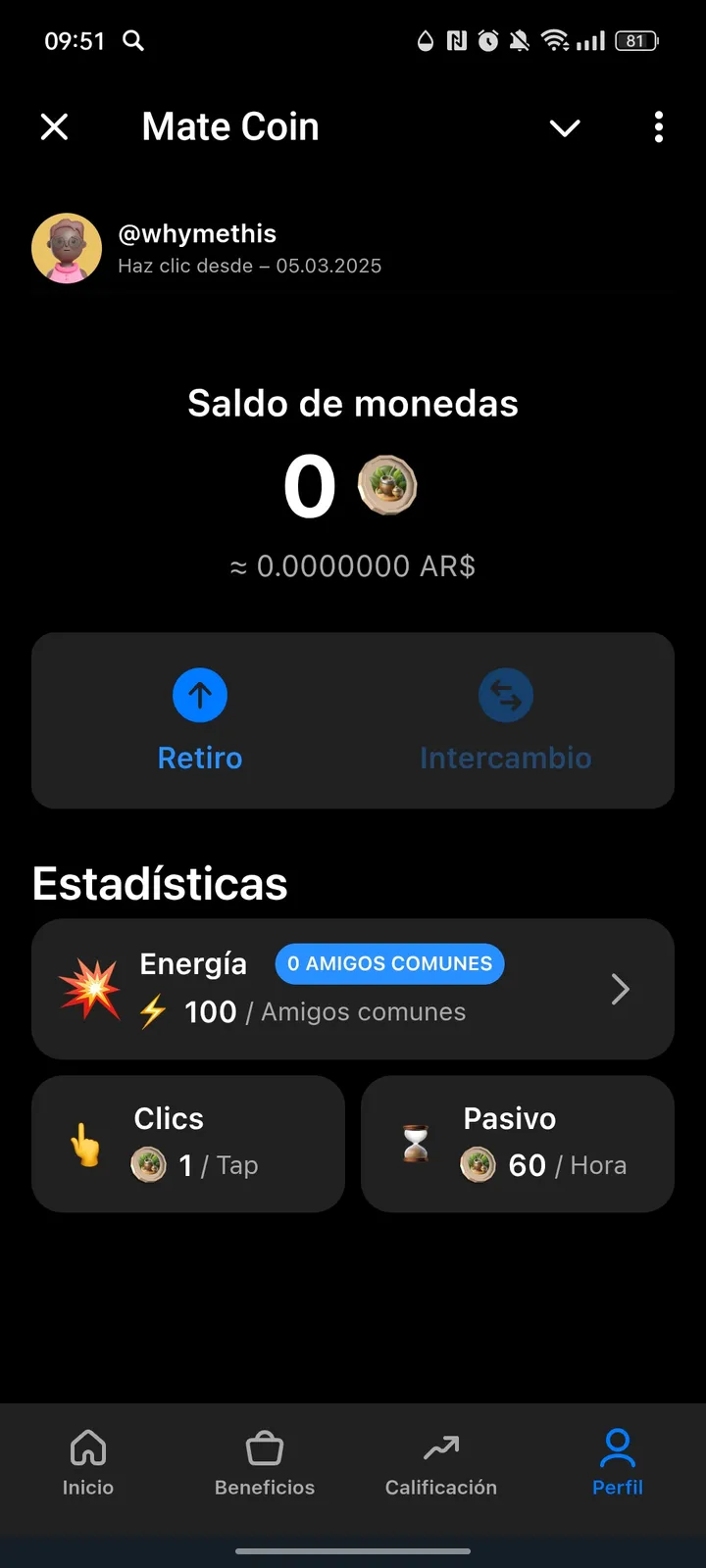This screenshot has width=706, height=1568.
Task: Tap the hourglass icon on the Pasivo card
Action: [416, 1143]
